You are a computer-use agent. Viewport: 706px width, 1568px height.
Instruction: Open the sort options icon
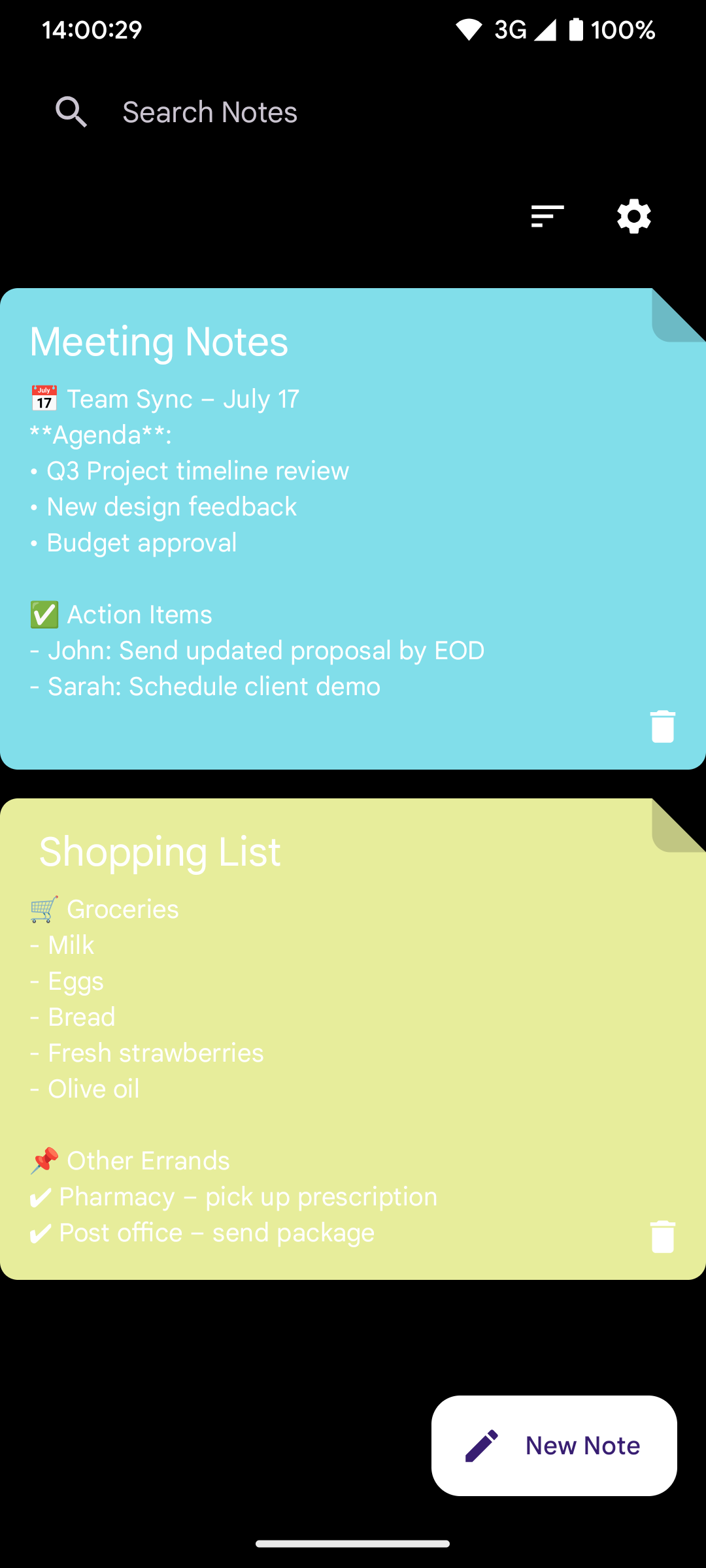547,216
